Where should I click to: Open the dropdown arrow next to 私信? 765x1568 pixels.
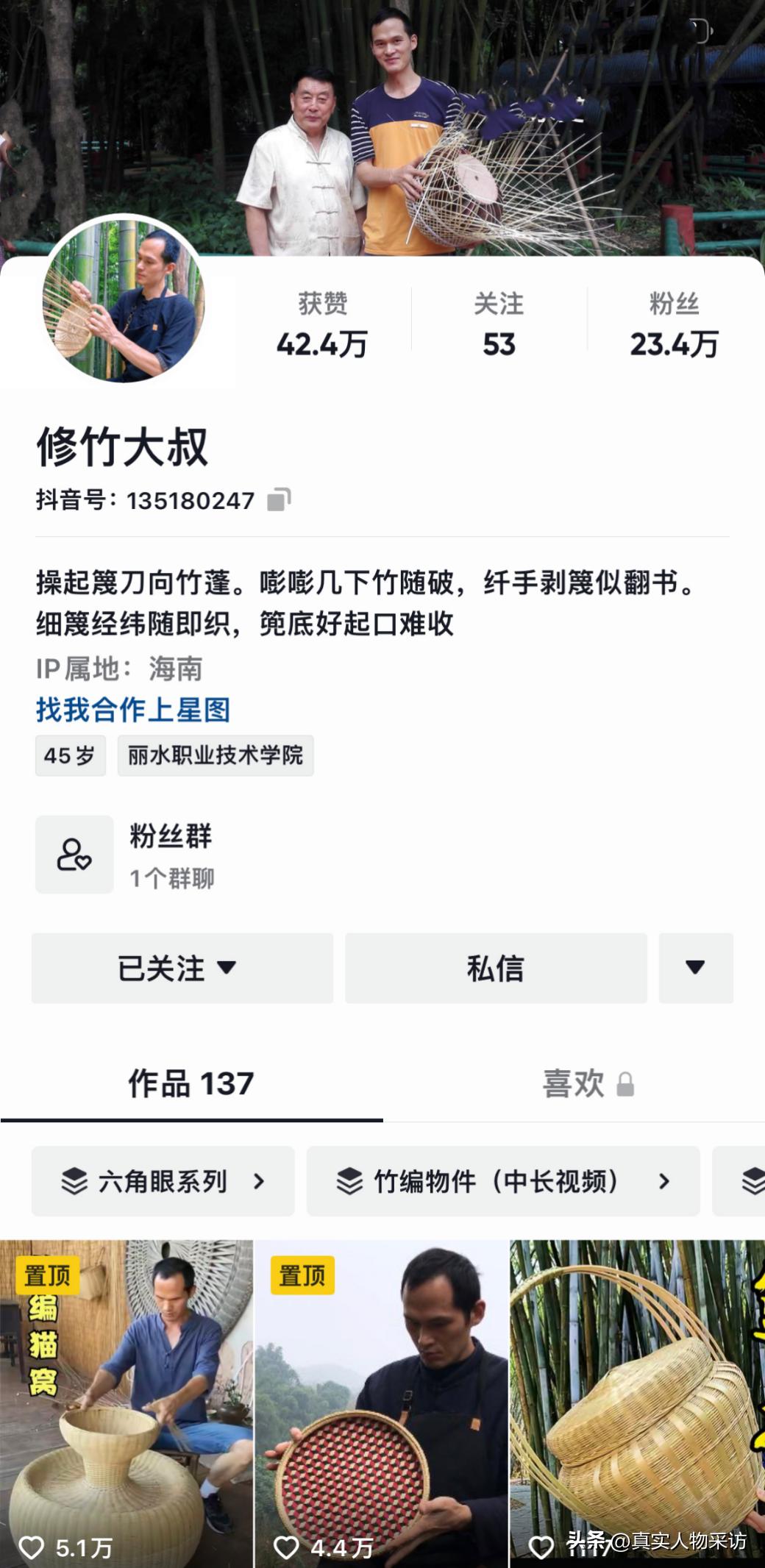pos(695,969)
